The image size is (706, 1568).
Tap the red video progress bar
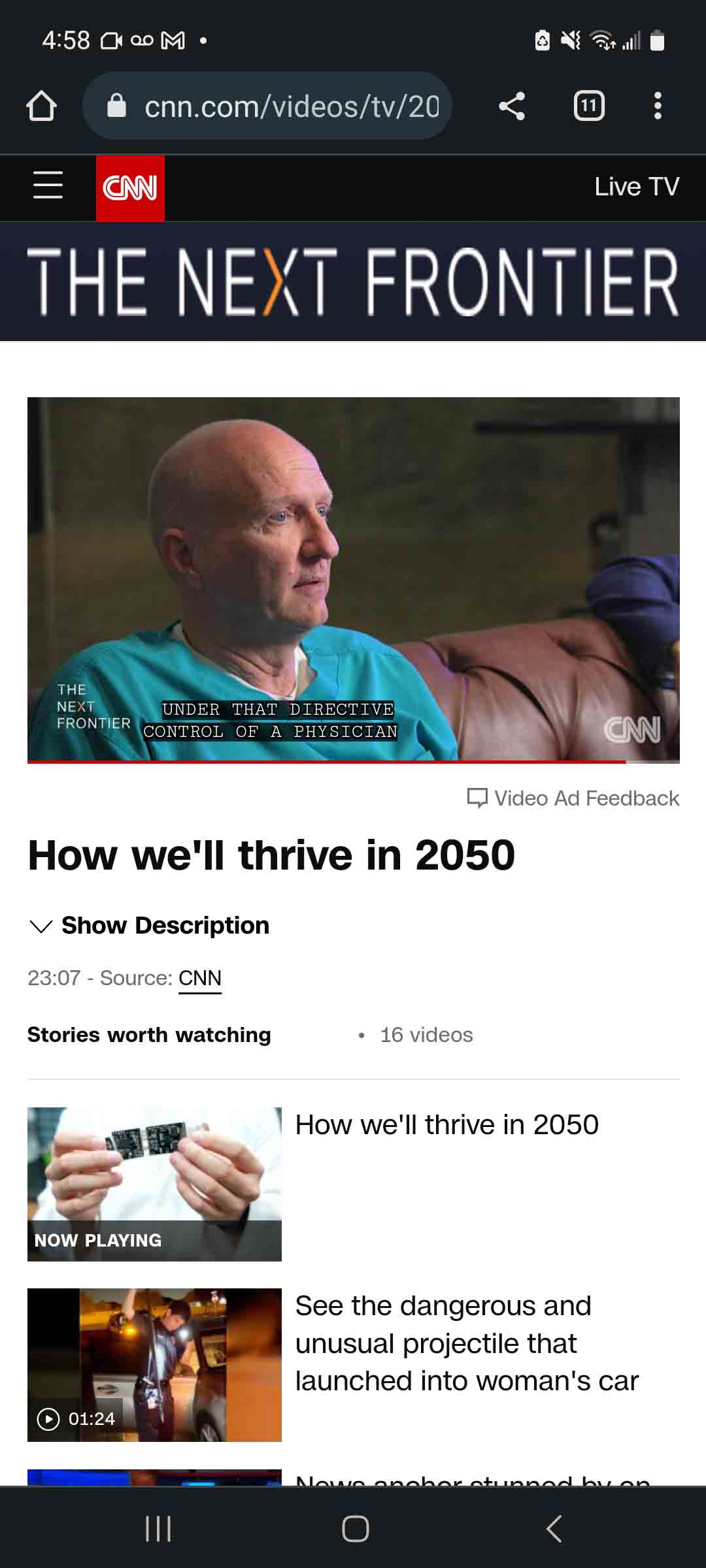[327, 761]
